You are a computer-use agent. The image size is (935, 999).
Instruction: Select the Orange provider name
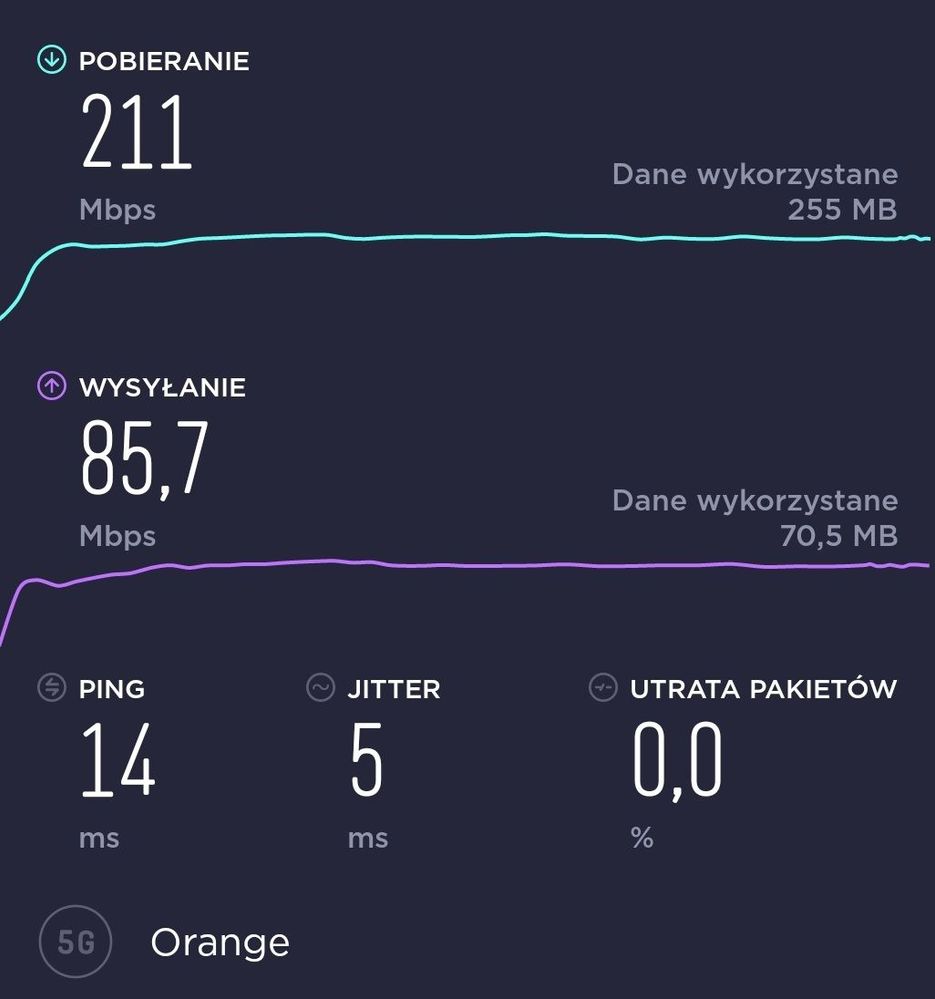point(219,940)
